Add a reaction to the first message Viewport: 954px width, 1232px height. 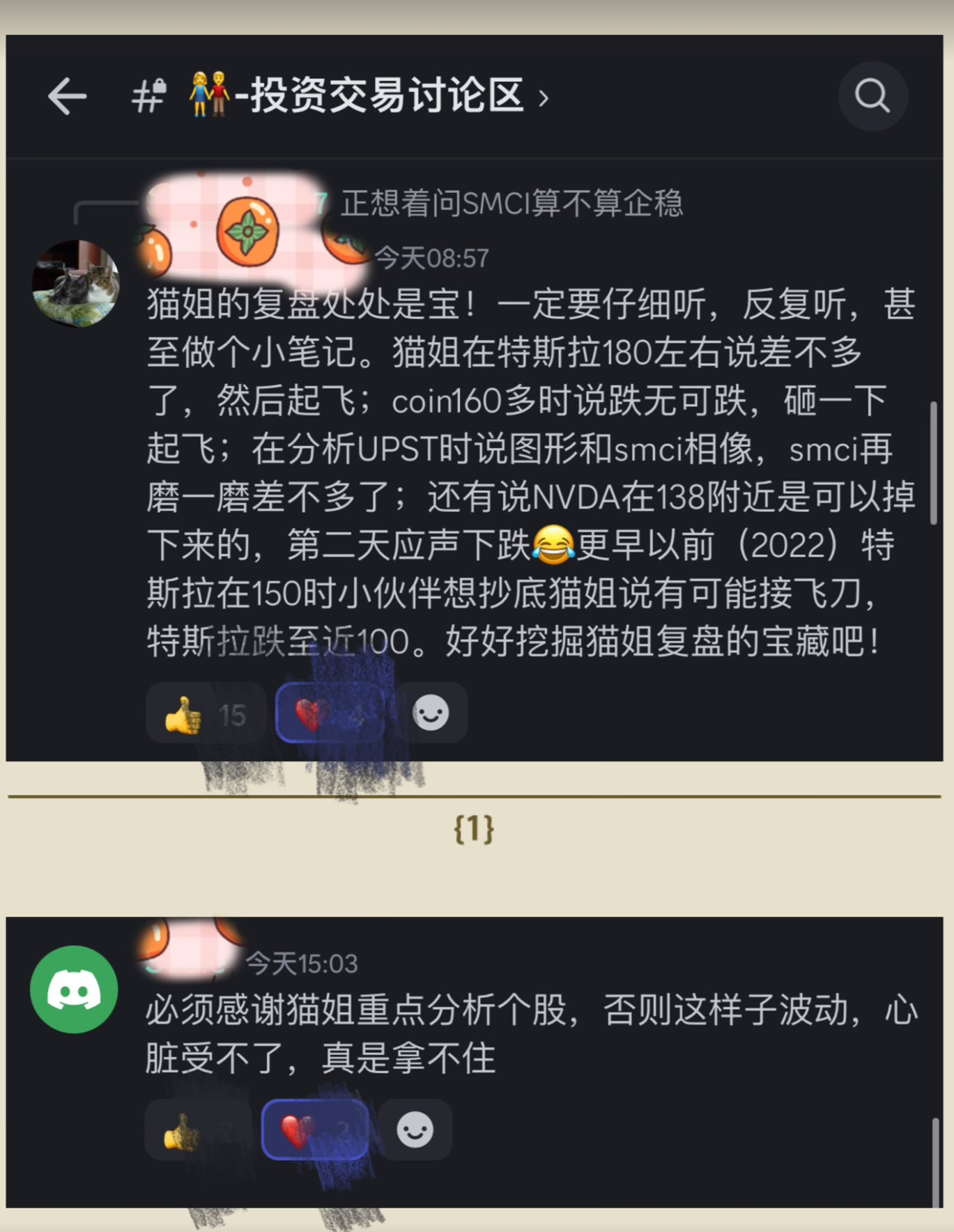coord(432,712)
